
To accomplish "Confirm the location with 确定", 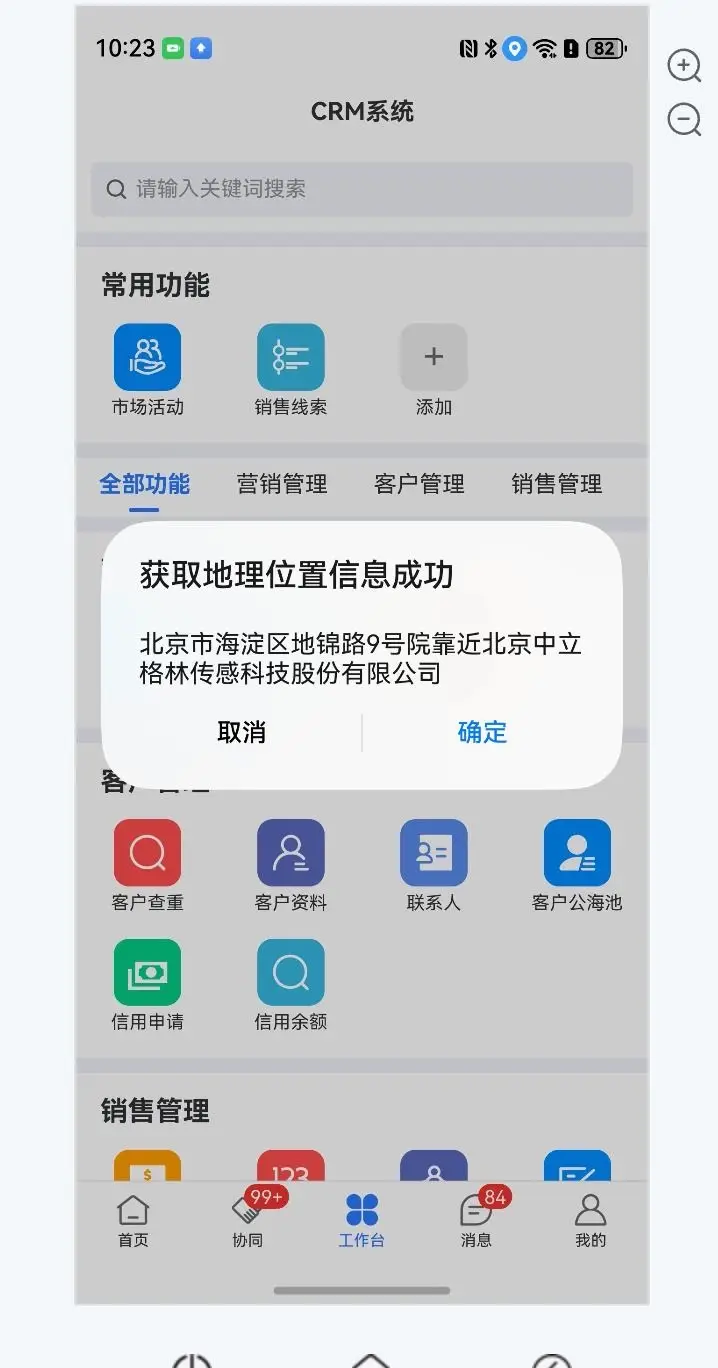I will pyautogui.click(x=482, y=732).
